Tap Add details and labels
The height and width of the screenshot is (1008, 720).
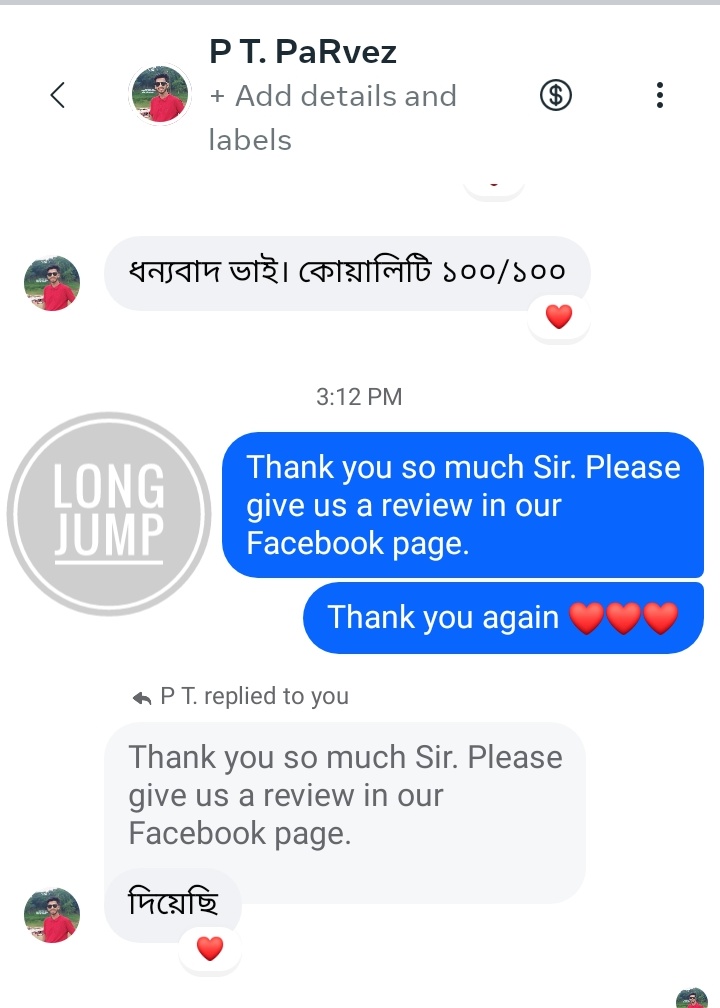coord(332,118)
